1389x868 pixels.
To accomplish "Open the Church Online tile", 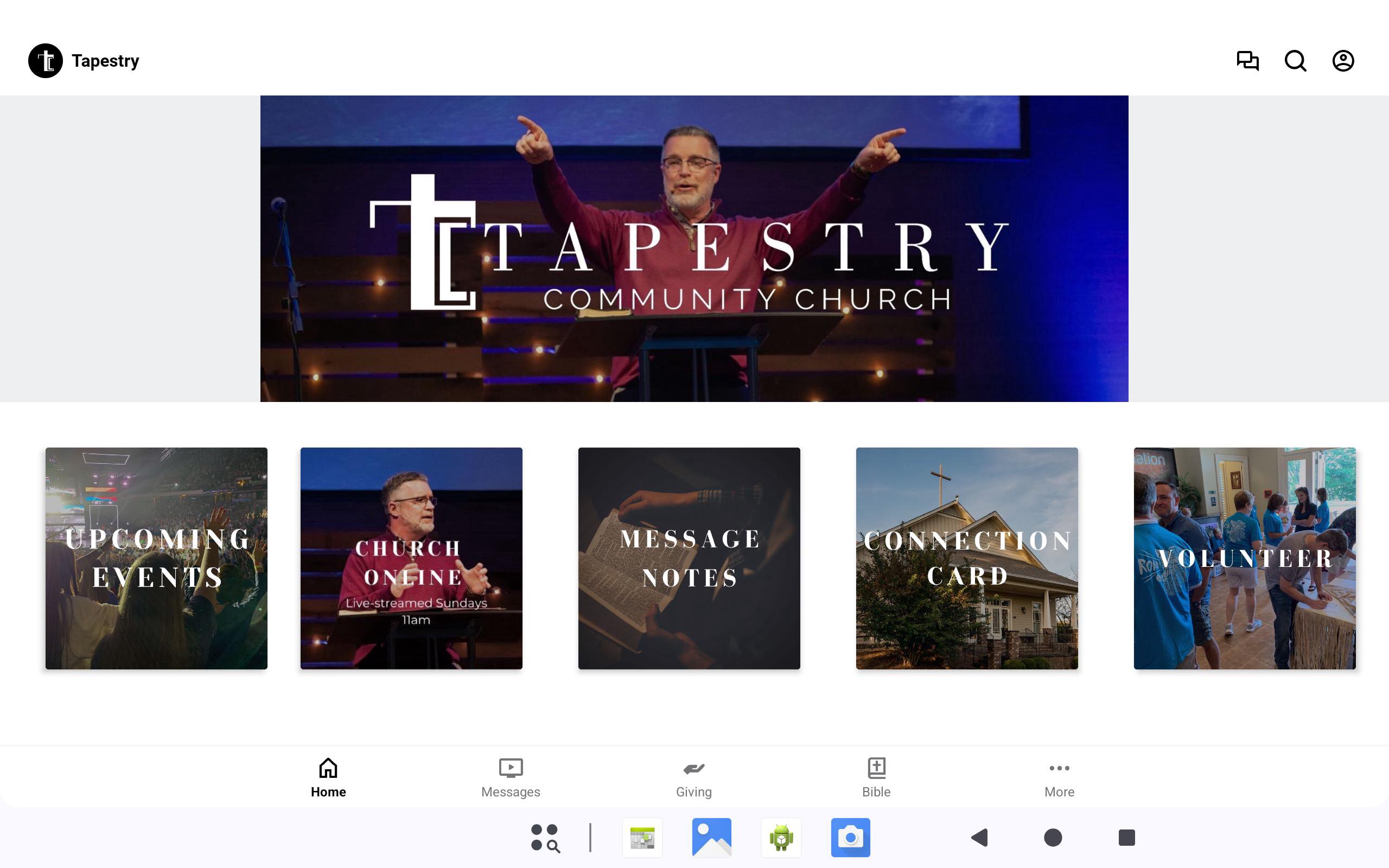I will click(x=411, y=558).
